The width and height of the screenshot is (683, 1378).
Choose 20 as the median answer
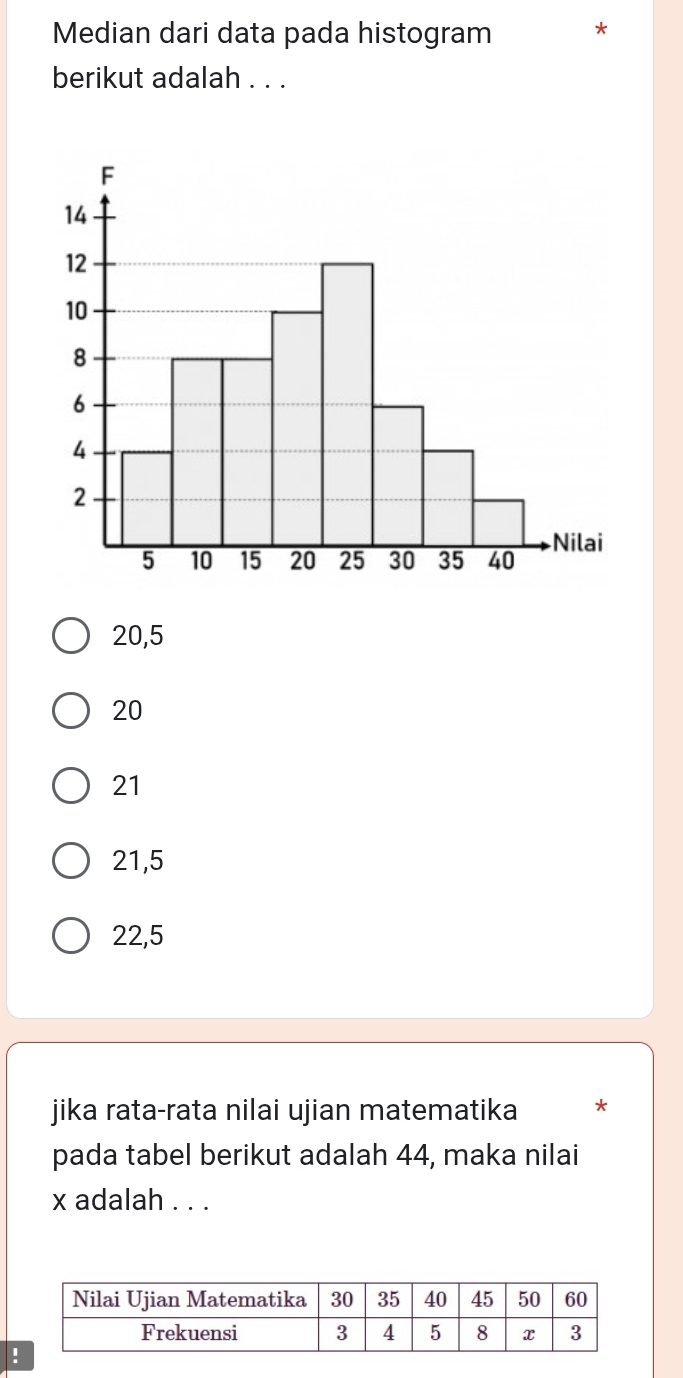point(70,711)
